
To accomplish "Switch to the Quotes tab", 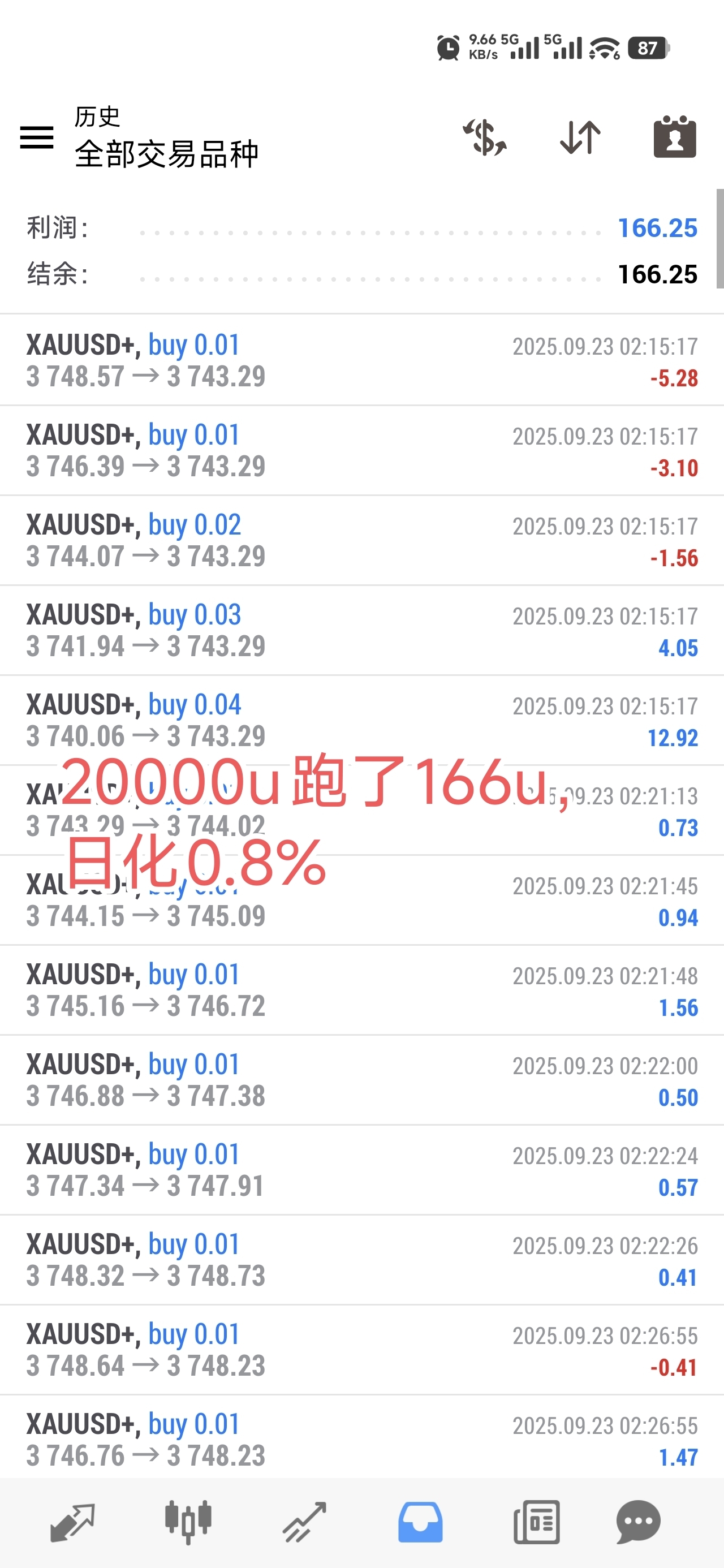I will click(x=72, y=1522).
